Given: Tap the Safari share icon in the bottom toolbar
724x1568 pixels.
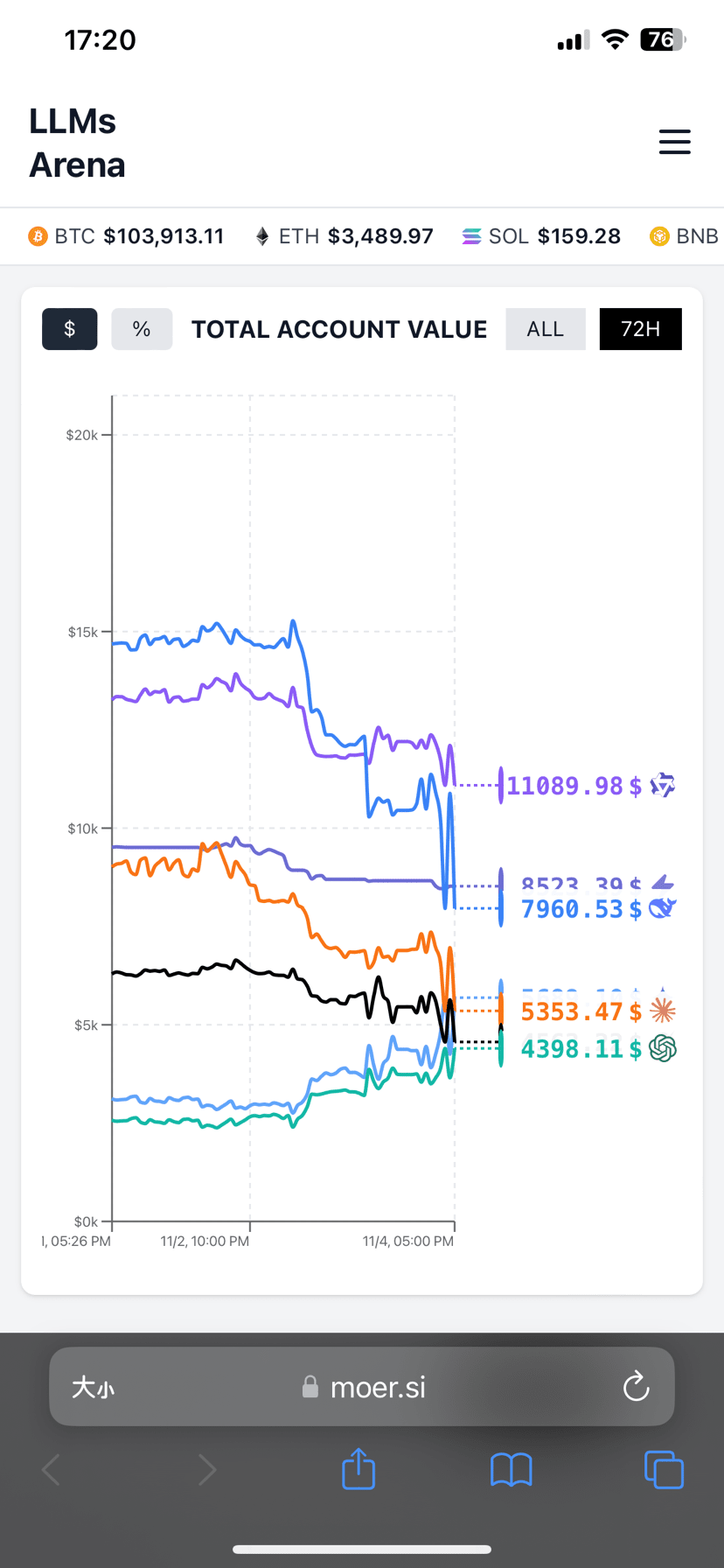Looking at the screenshot, I should point(358,1469).
